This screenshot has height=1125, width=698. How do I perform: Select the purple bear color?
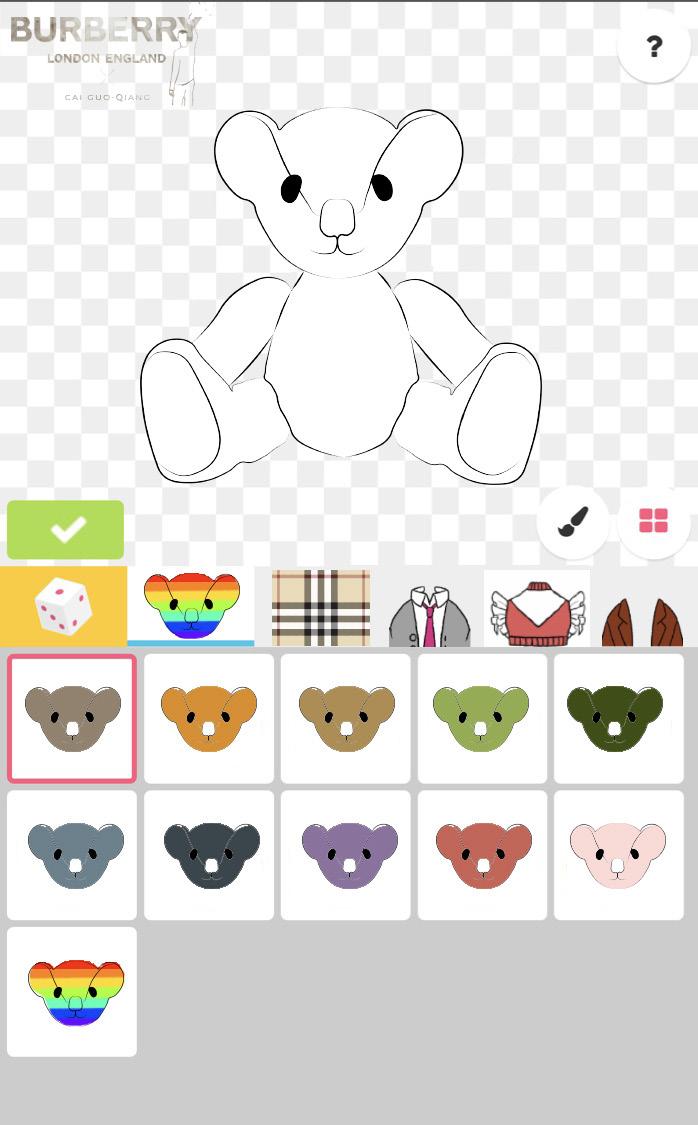346,855
